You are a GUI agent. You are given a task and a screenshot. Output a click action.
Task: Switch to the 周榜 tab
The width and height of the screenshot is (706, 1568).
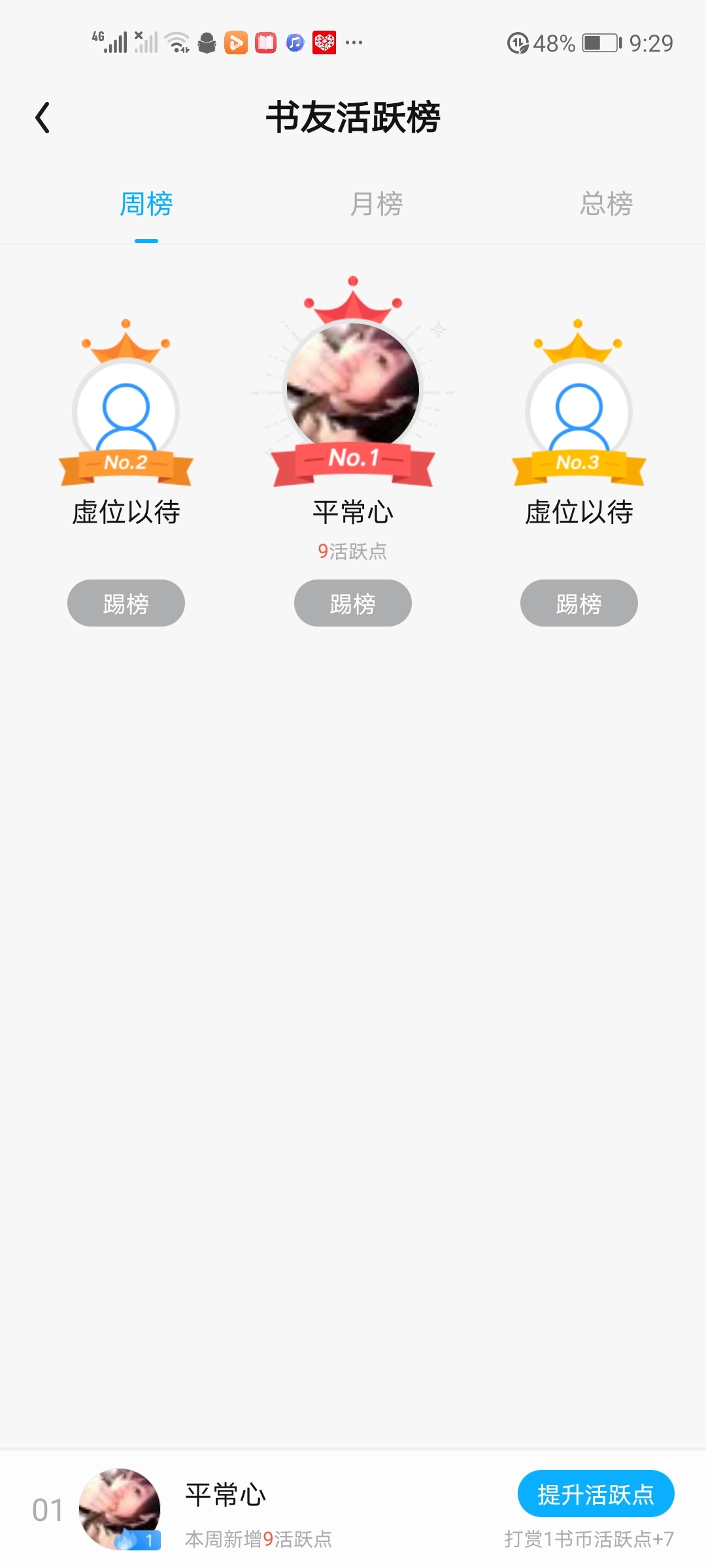146,204
